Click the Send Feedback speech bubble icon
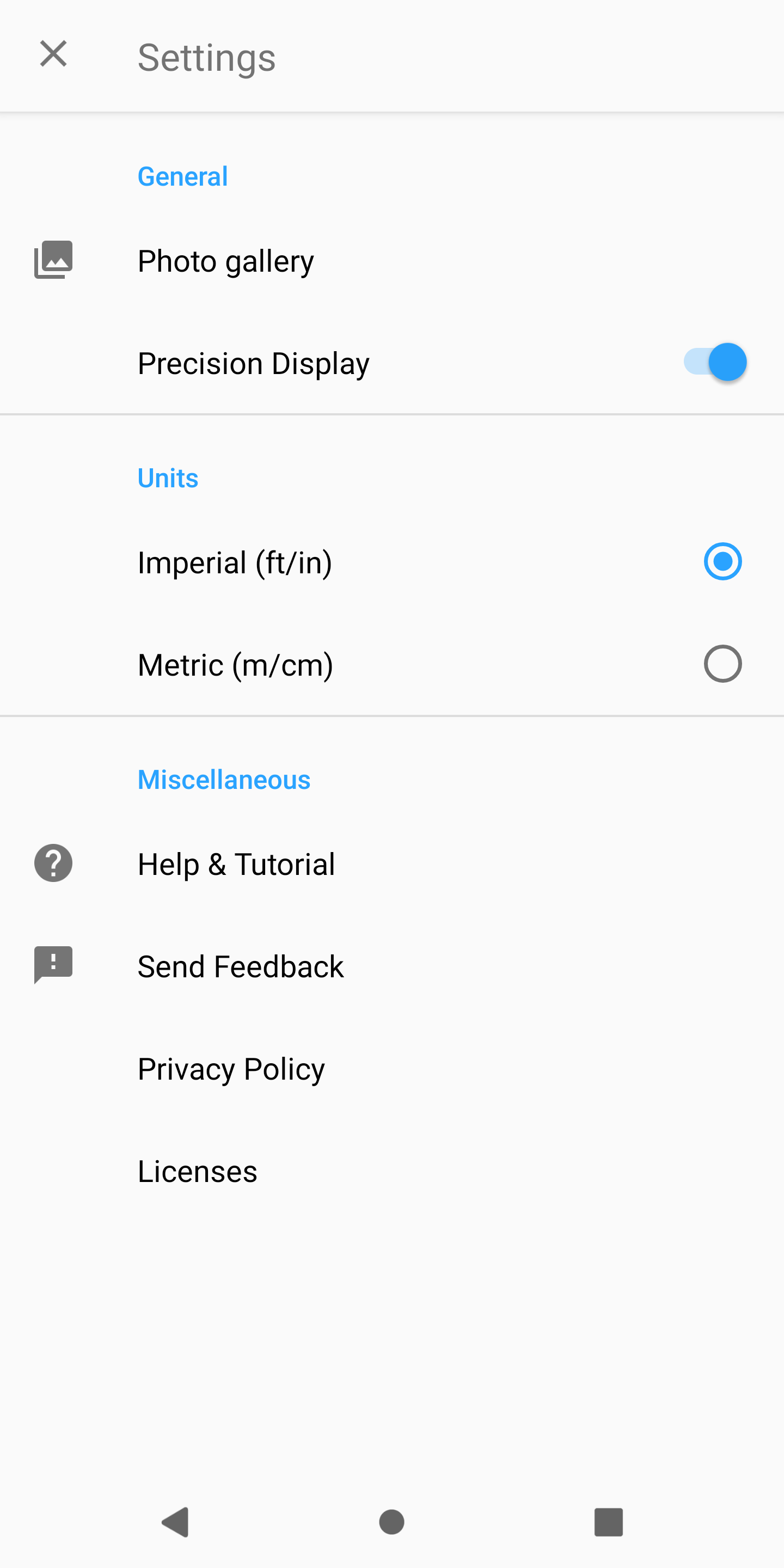This screenshot has width=784, height=1568. tap(52, 965)
